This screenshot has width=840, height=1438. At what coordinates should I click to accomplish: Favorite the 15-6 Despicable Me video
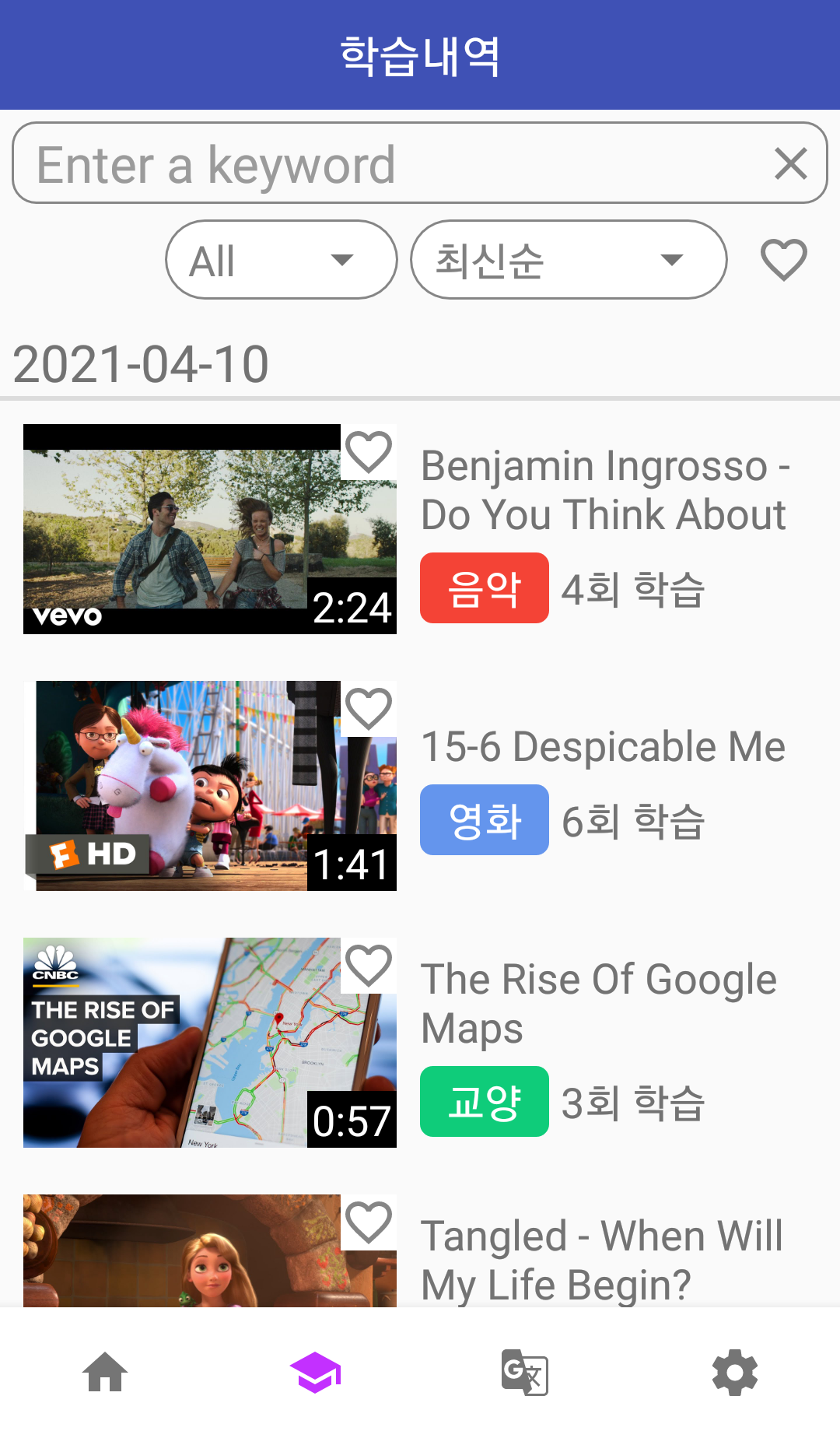point(369,709)
